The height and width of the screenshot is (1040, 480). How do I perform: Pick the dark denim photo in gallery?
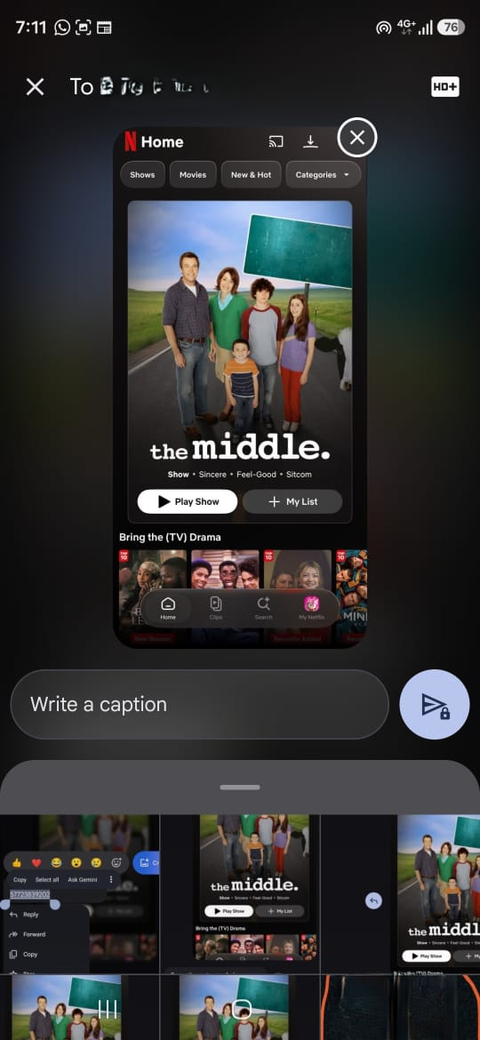click(x=400, y=1007)
